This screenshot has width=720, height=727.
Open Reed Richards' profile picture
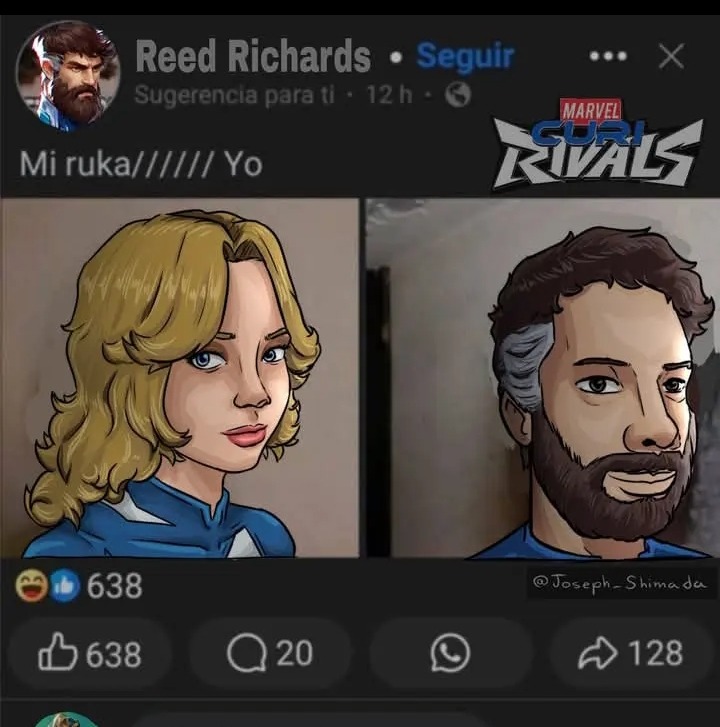point(67,75)
